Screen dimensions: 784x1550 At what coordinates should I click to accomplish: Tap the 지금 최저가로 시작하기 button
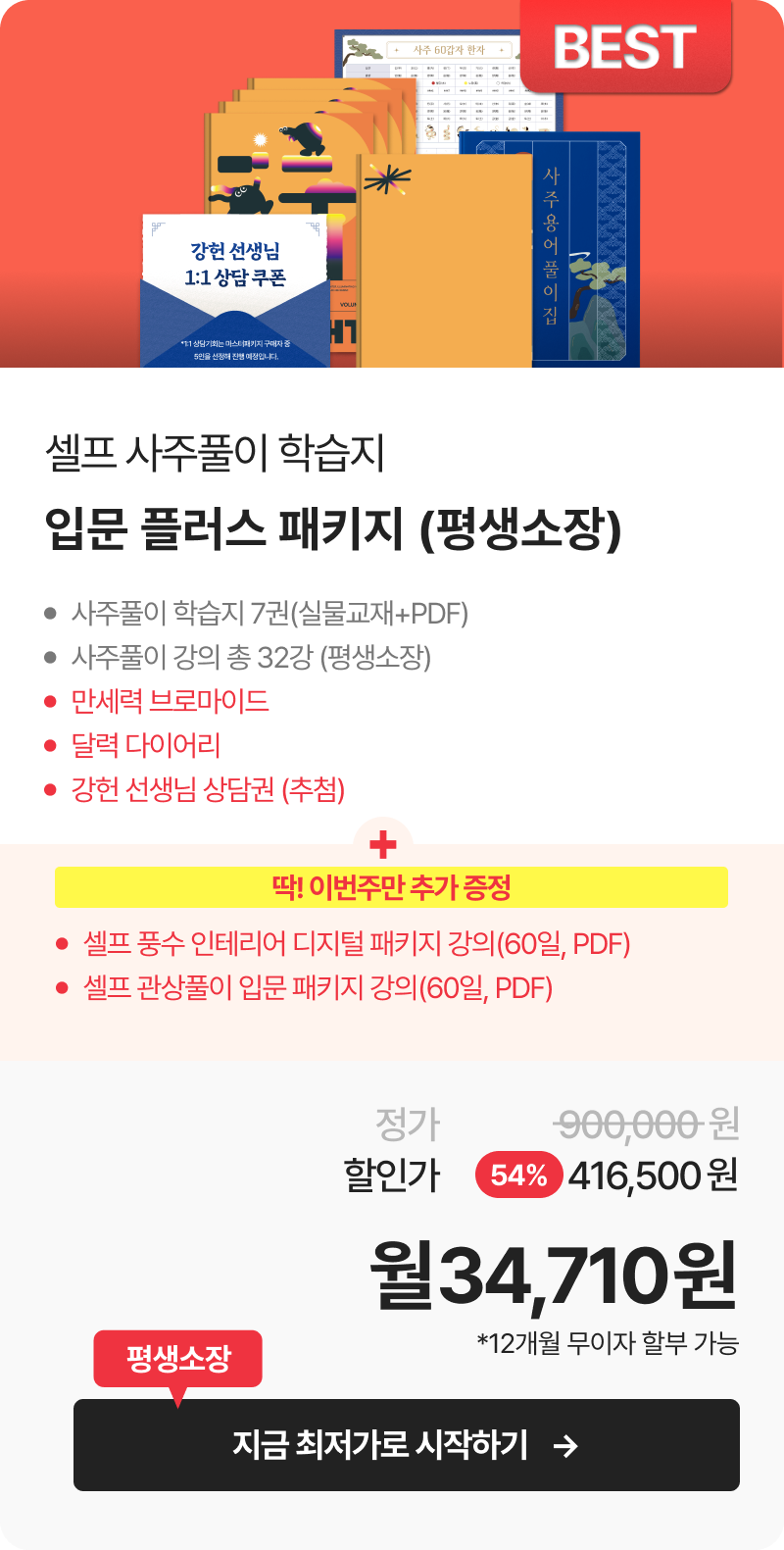point(407,1444)
